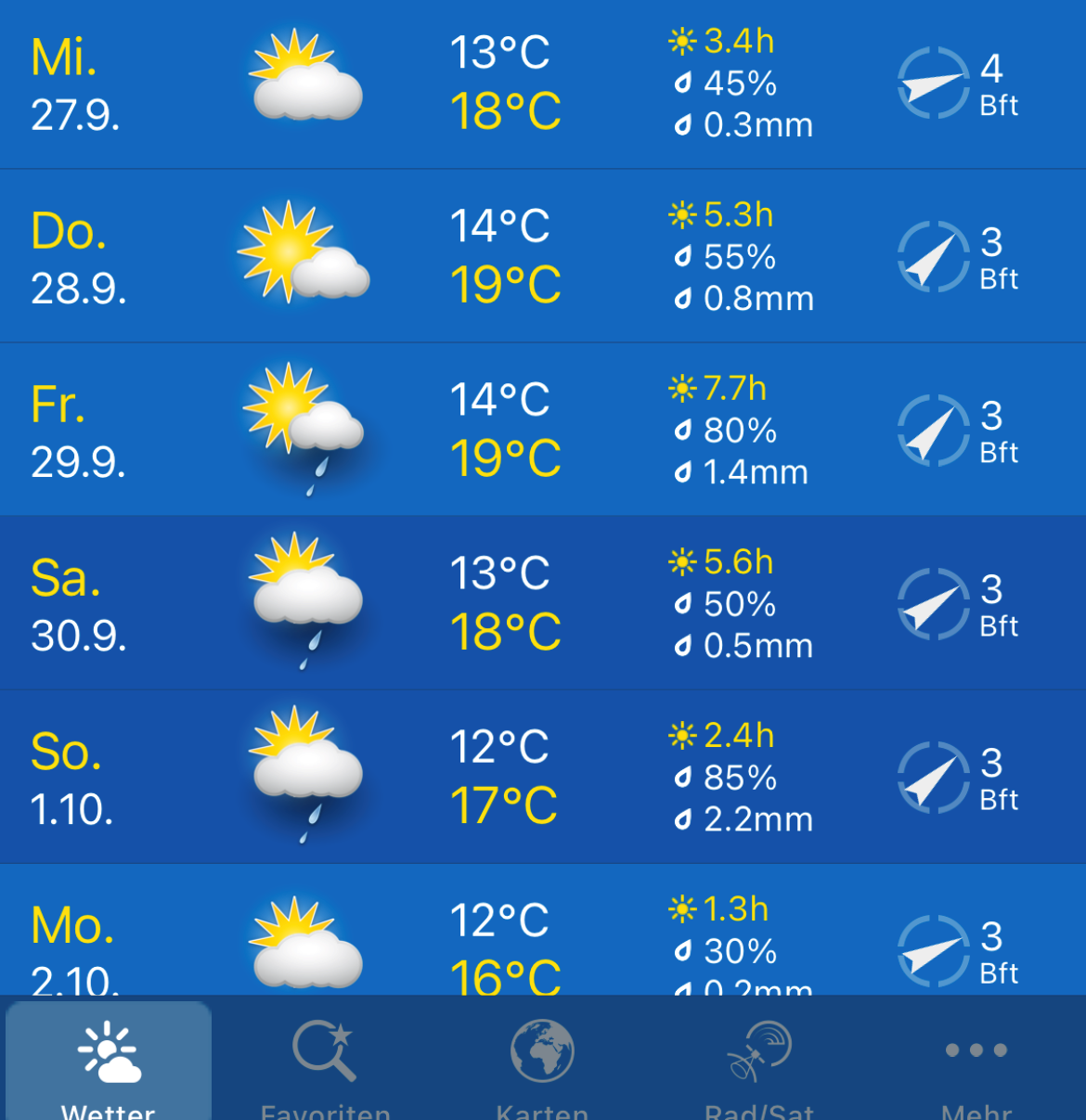The height and width of the screenshot is (1120, 1086).
Task: Switch to the Karten tab
Action: (x=542, y=1061)
